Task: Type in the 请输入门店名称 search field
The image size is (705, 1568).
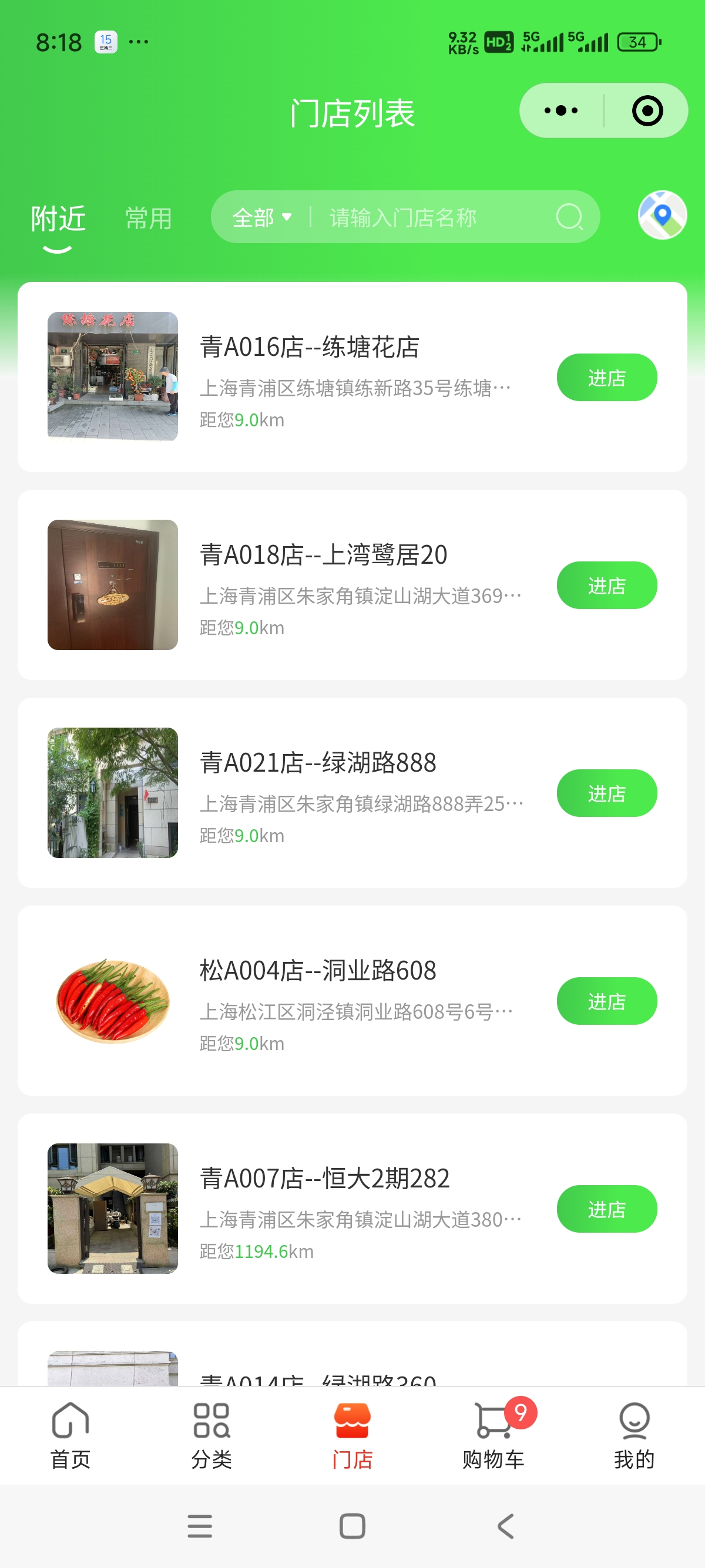Action: pyautogui.click(x=426, y=217)
